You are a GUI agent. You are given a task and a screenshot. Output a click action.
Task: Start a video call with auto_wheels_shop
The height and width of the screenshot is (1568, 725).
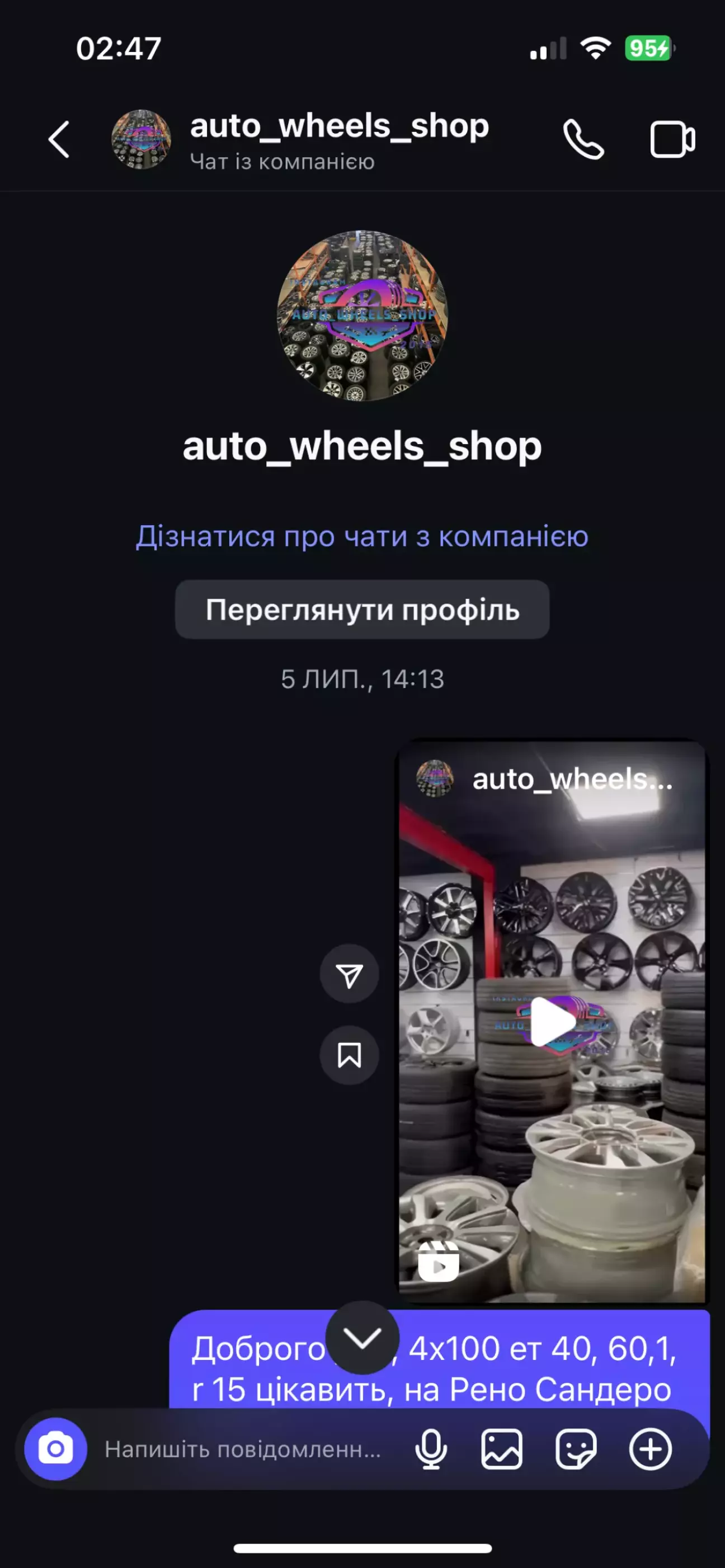(x=672, y=139)
